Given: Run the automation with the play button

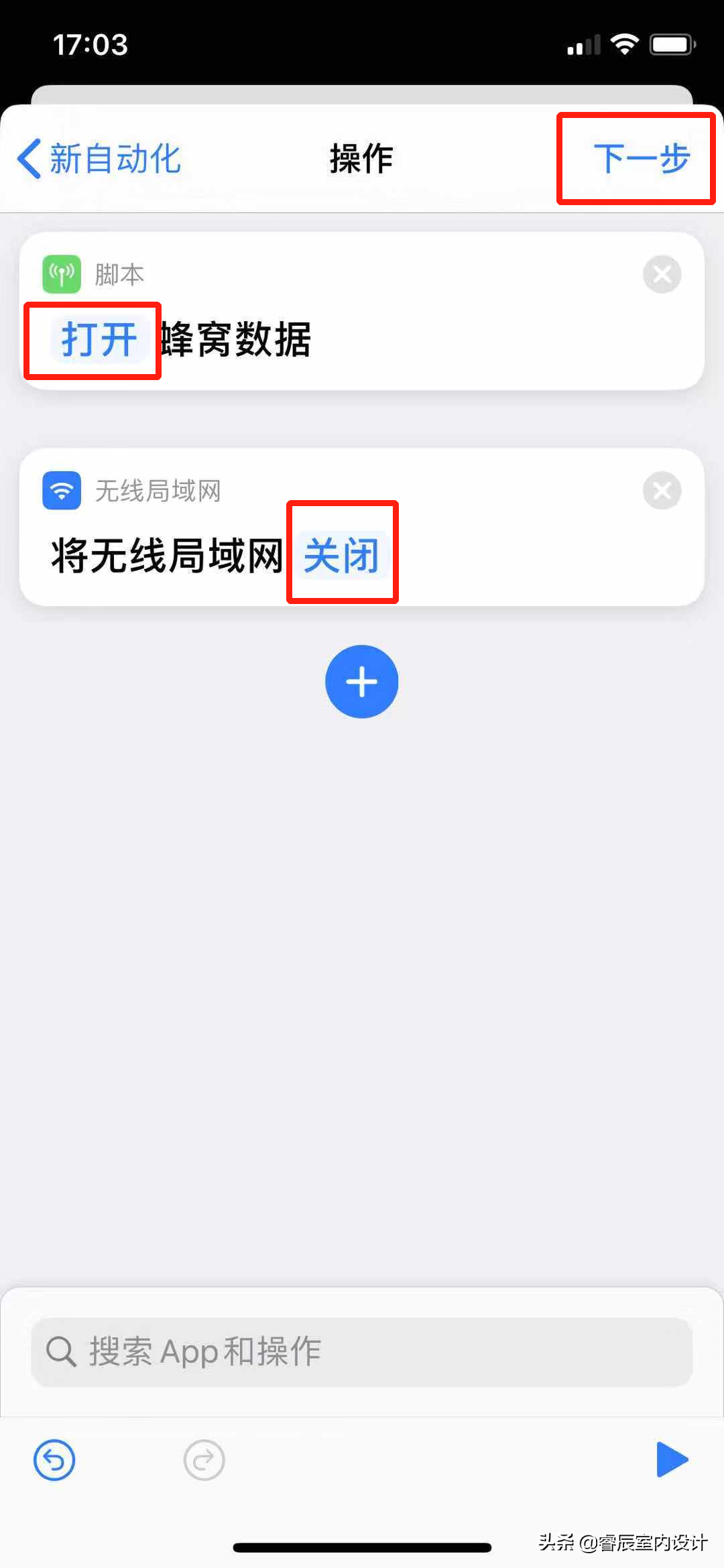Looking at the screenshot, I should tap(672, 1459).
